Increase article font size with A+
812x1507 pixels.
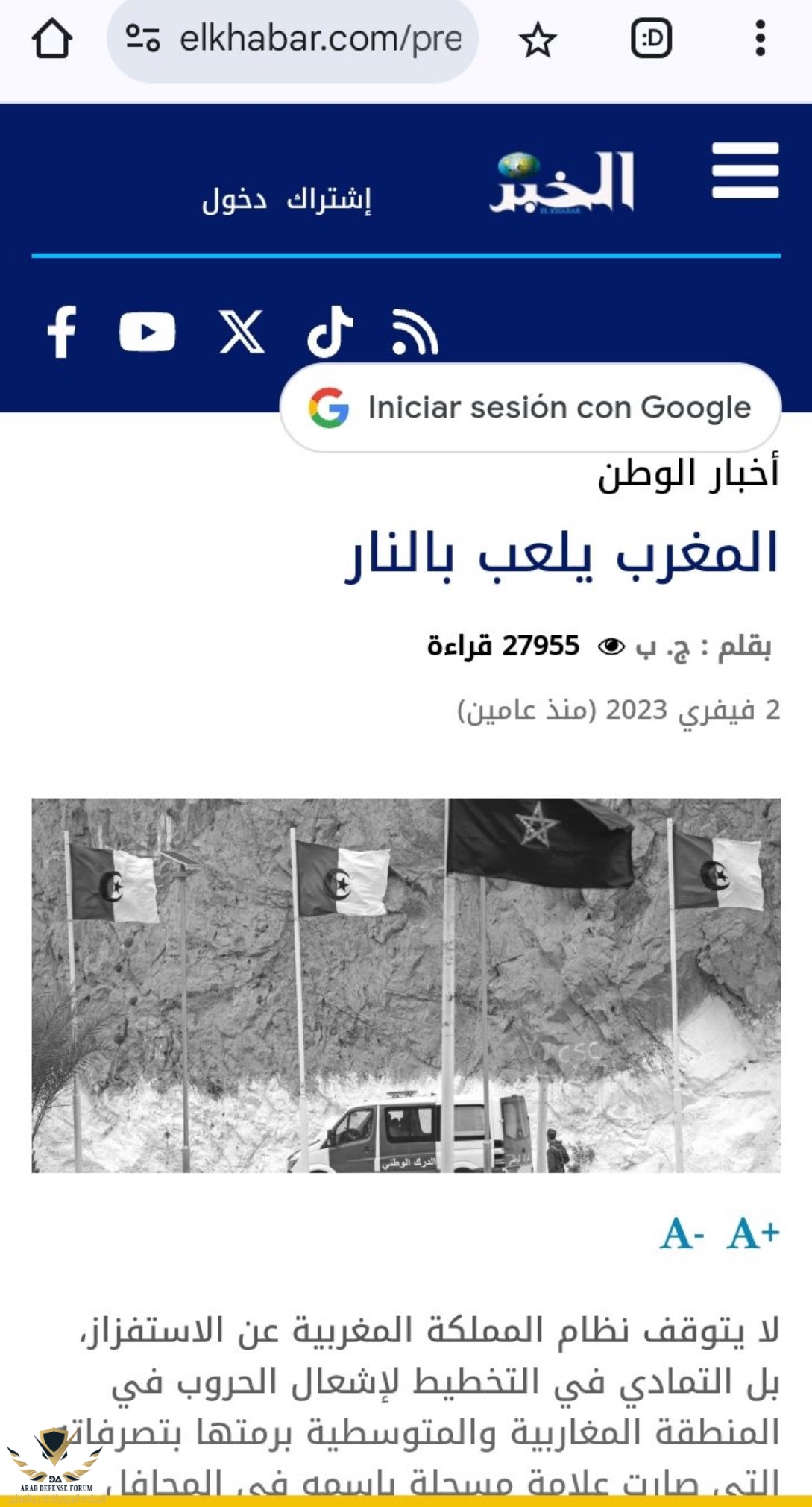753,1233
